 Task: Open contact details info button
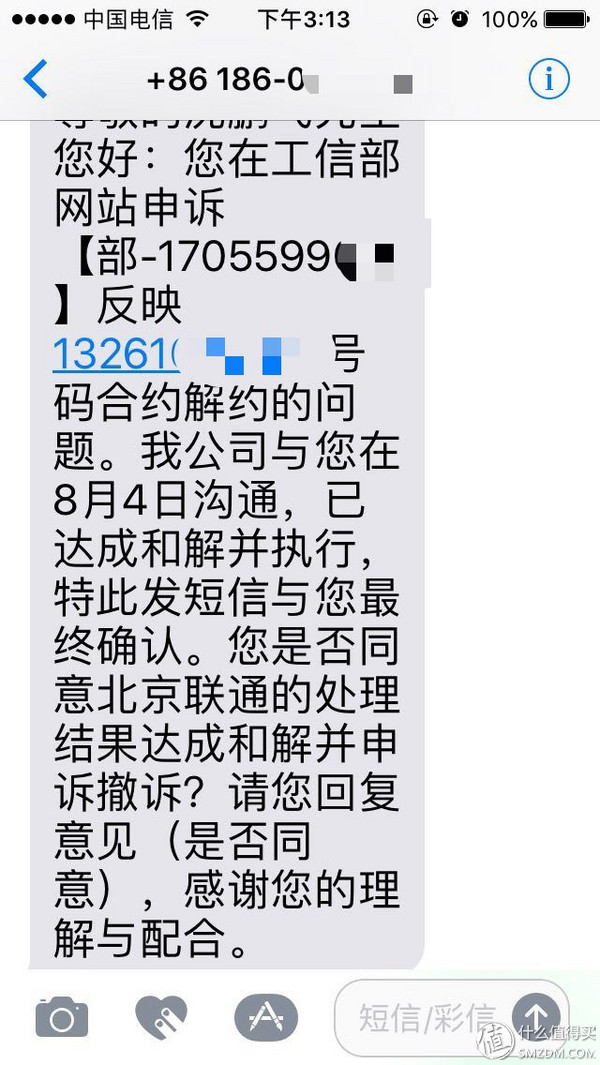[x=549, y=79]
